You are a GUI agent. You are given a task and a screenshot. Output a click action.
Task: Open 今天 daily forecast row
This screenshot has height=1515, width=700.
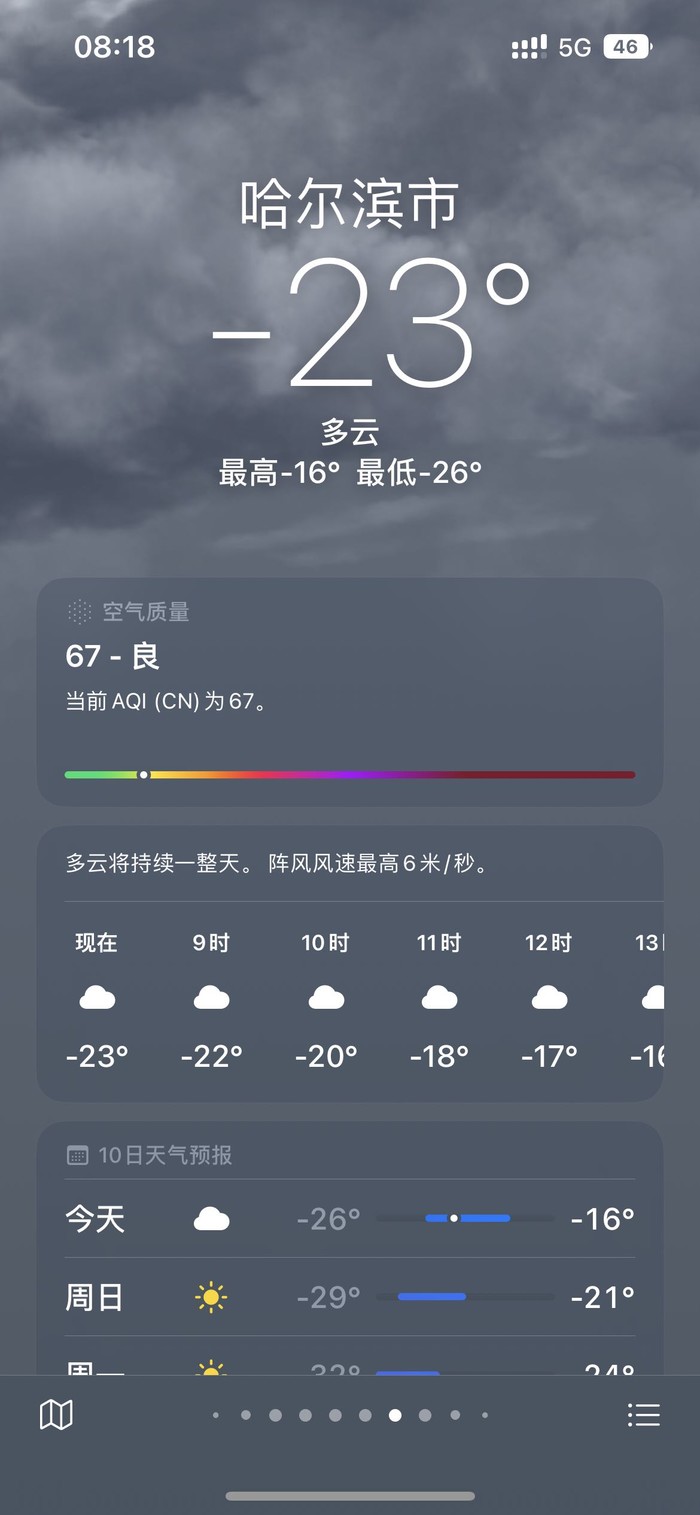click(350, 1218)
